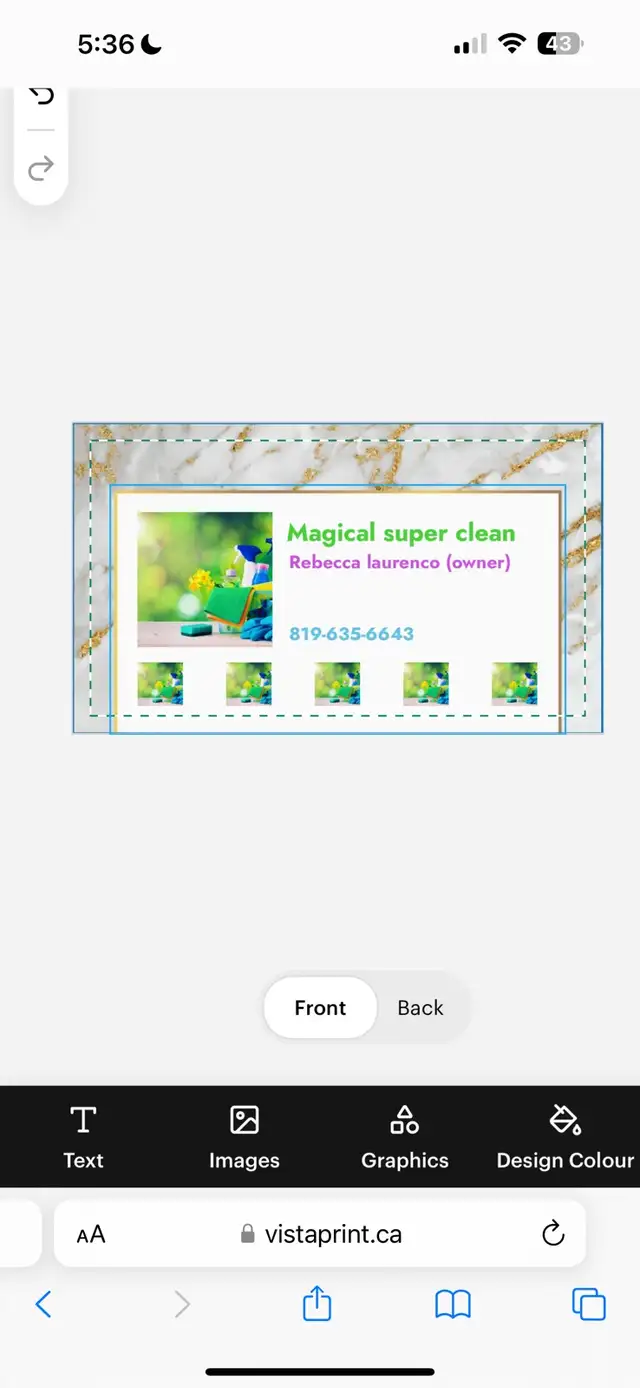
Task: Open the Images tool
Action: (244, 1138)
